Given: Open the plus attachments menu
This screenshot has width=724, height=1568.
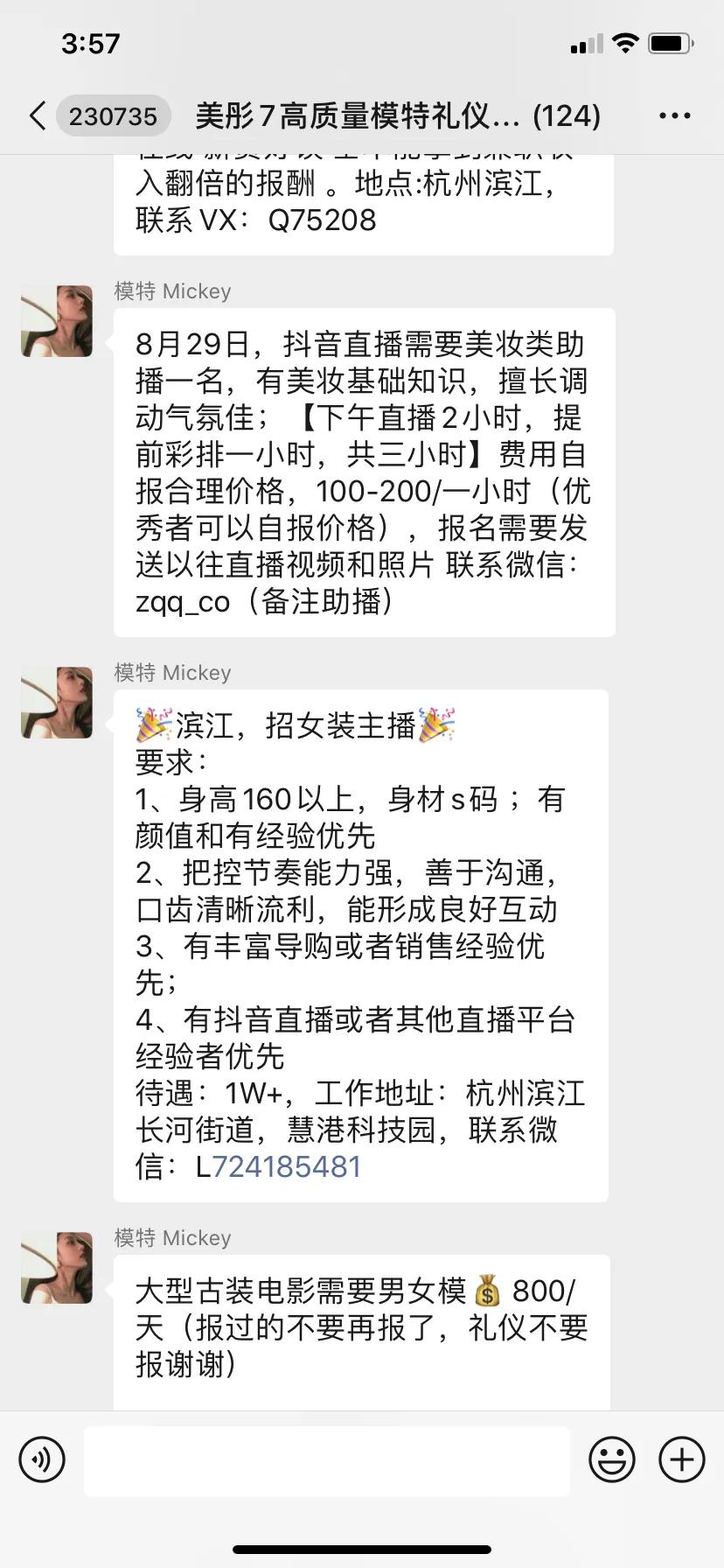Looking at the screenshot, I should click(682, 1459).
